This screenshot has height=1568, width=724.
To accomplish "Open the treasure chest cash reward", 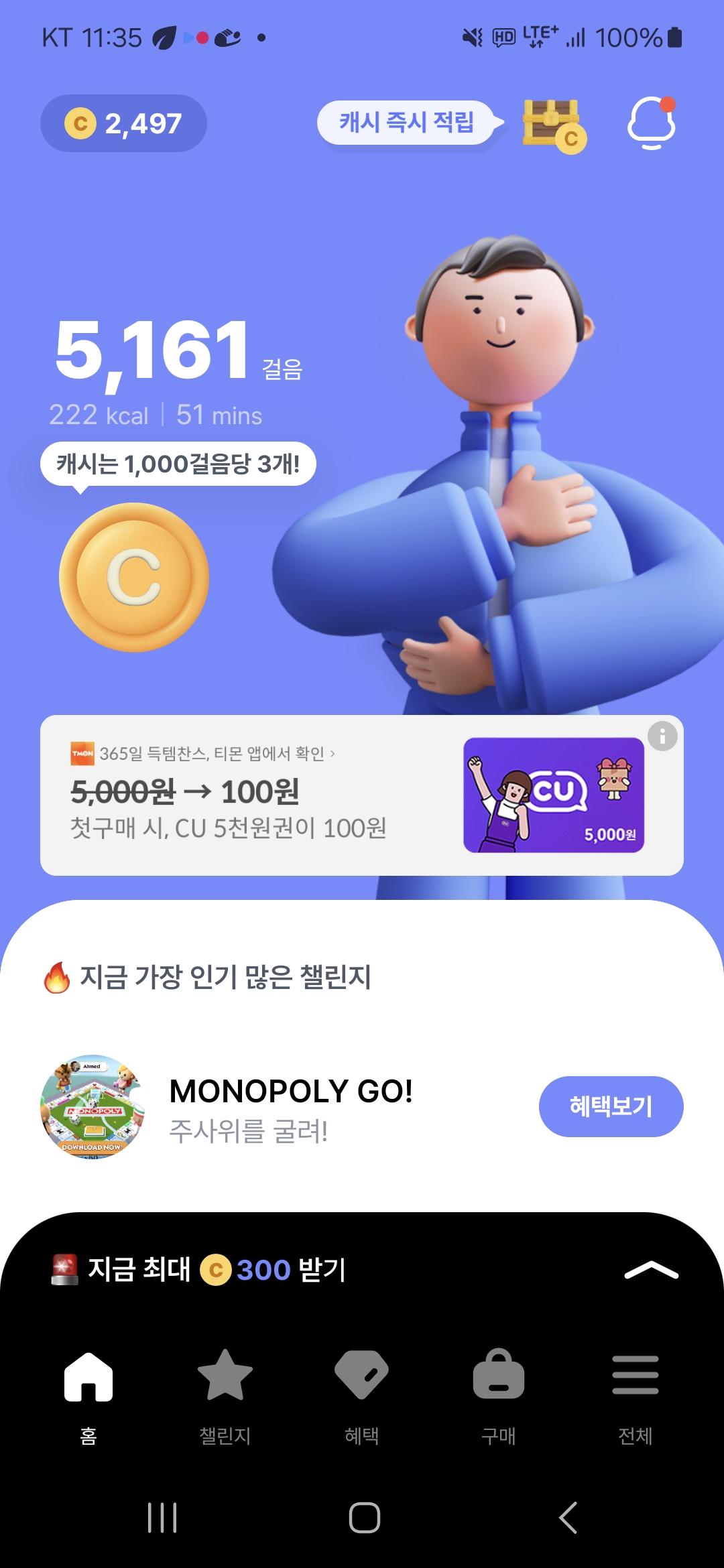I will 553,125.
